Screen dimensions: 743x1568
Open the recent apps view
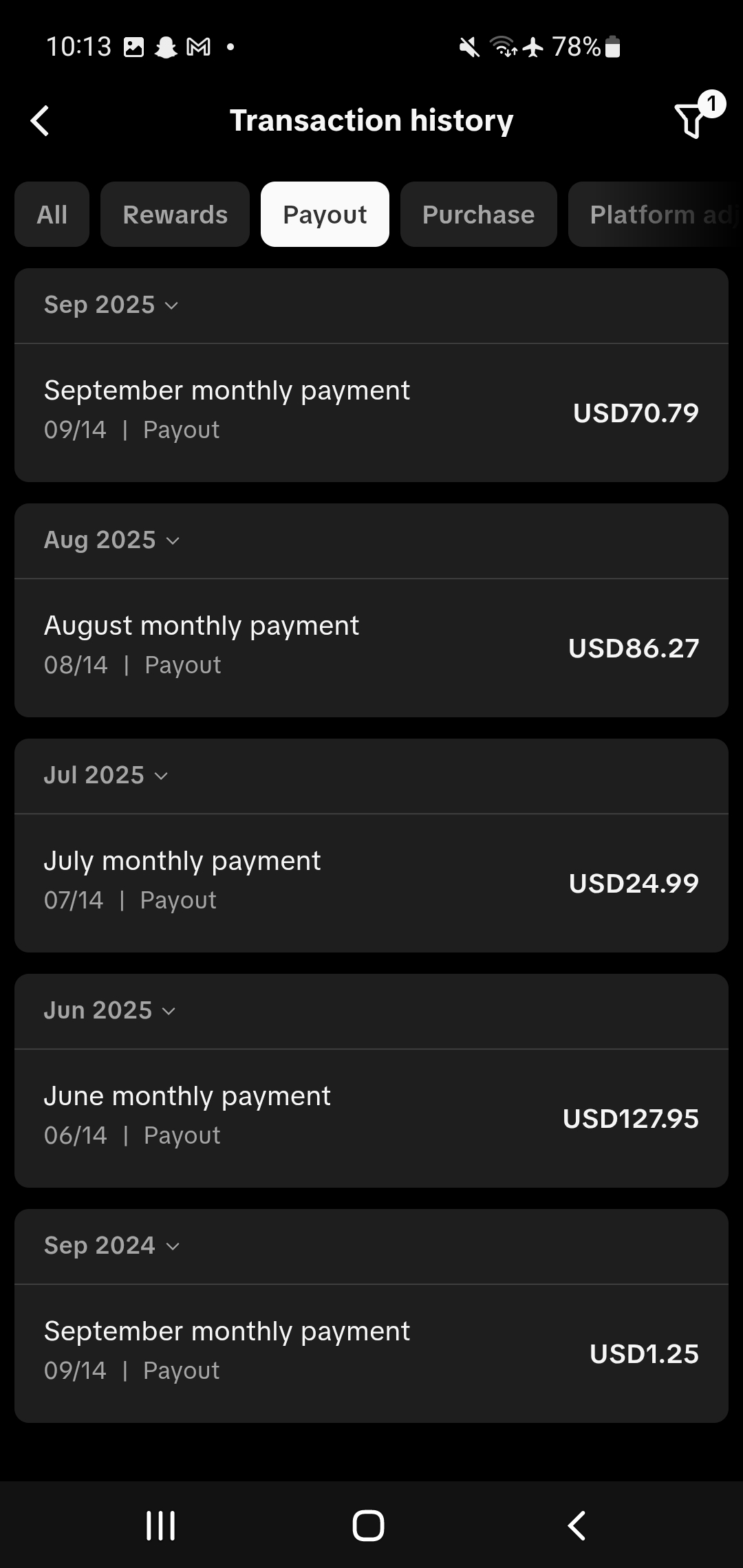pyautogui.click(x=161, y=1525)
